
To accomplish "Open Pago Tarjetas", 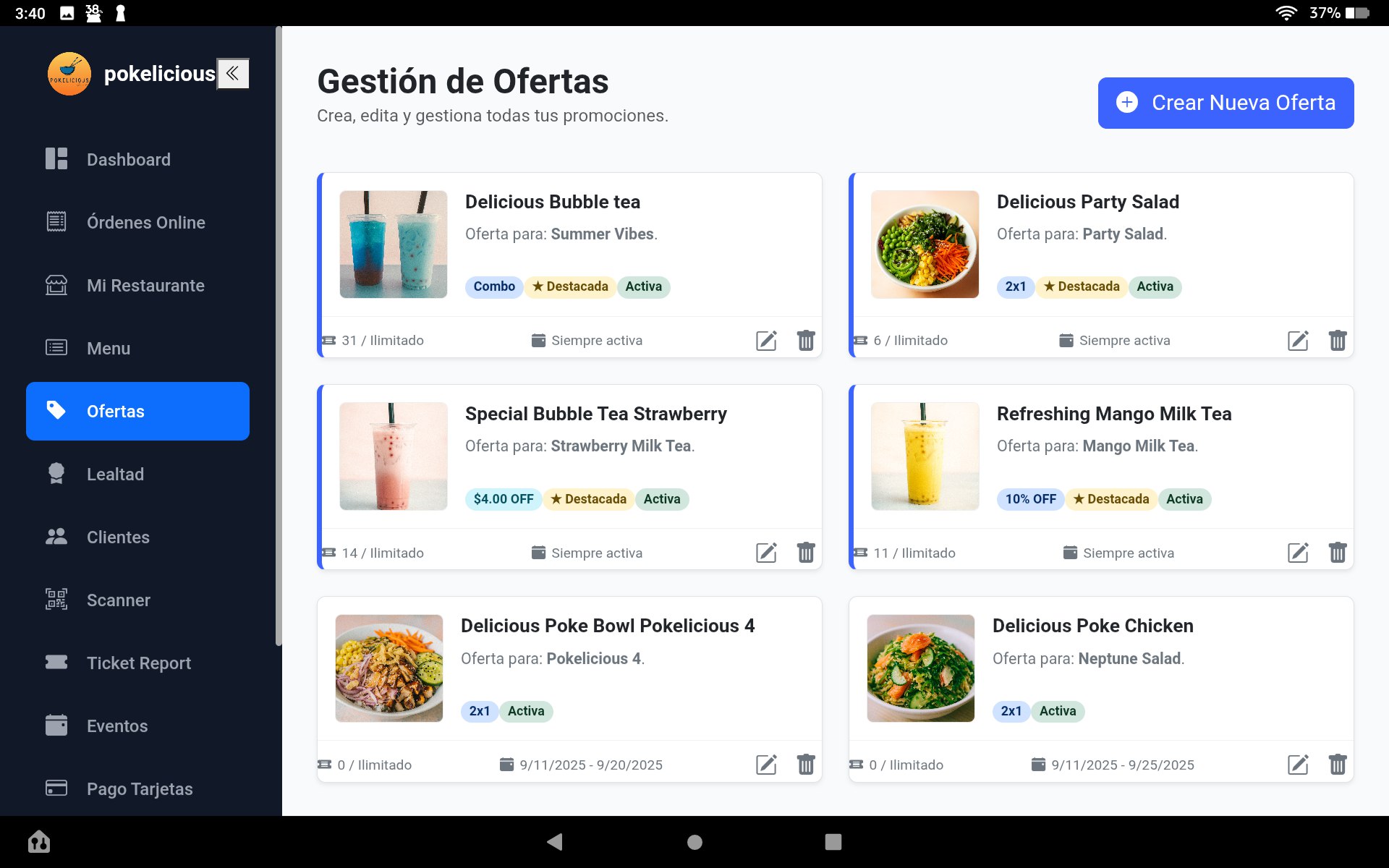I will [x=140, y=789].
